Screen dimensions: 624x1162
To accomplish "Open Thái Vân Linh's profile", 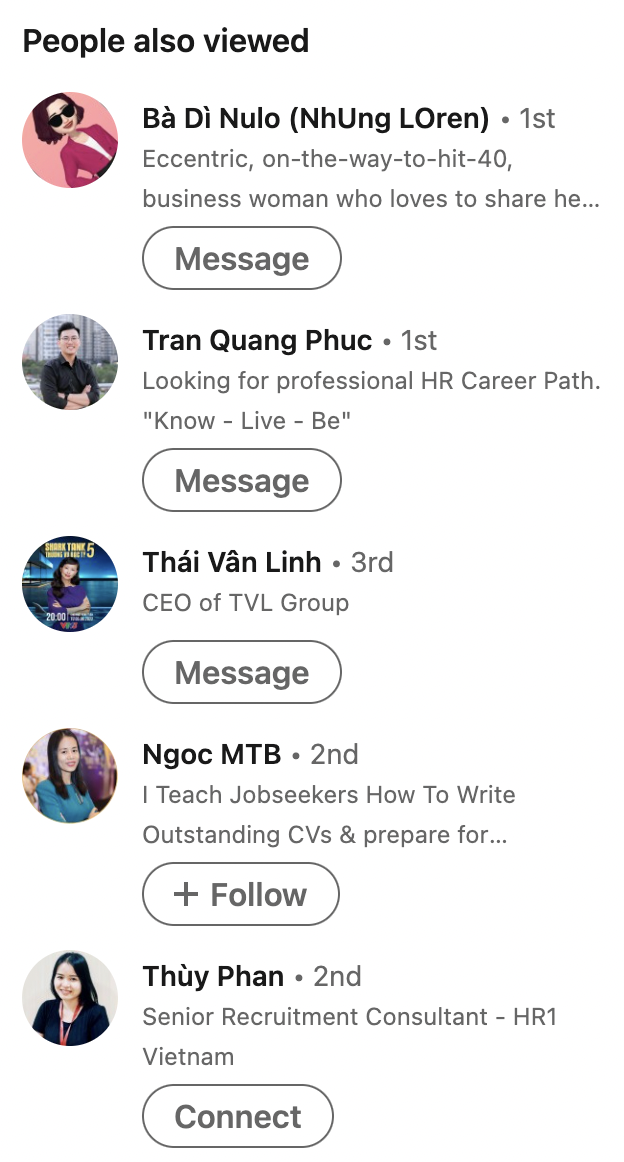I will (232, 563).
